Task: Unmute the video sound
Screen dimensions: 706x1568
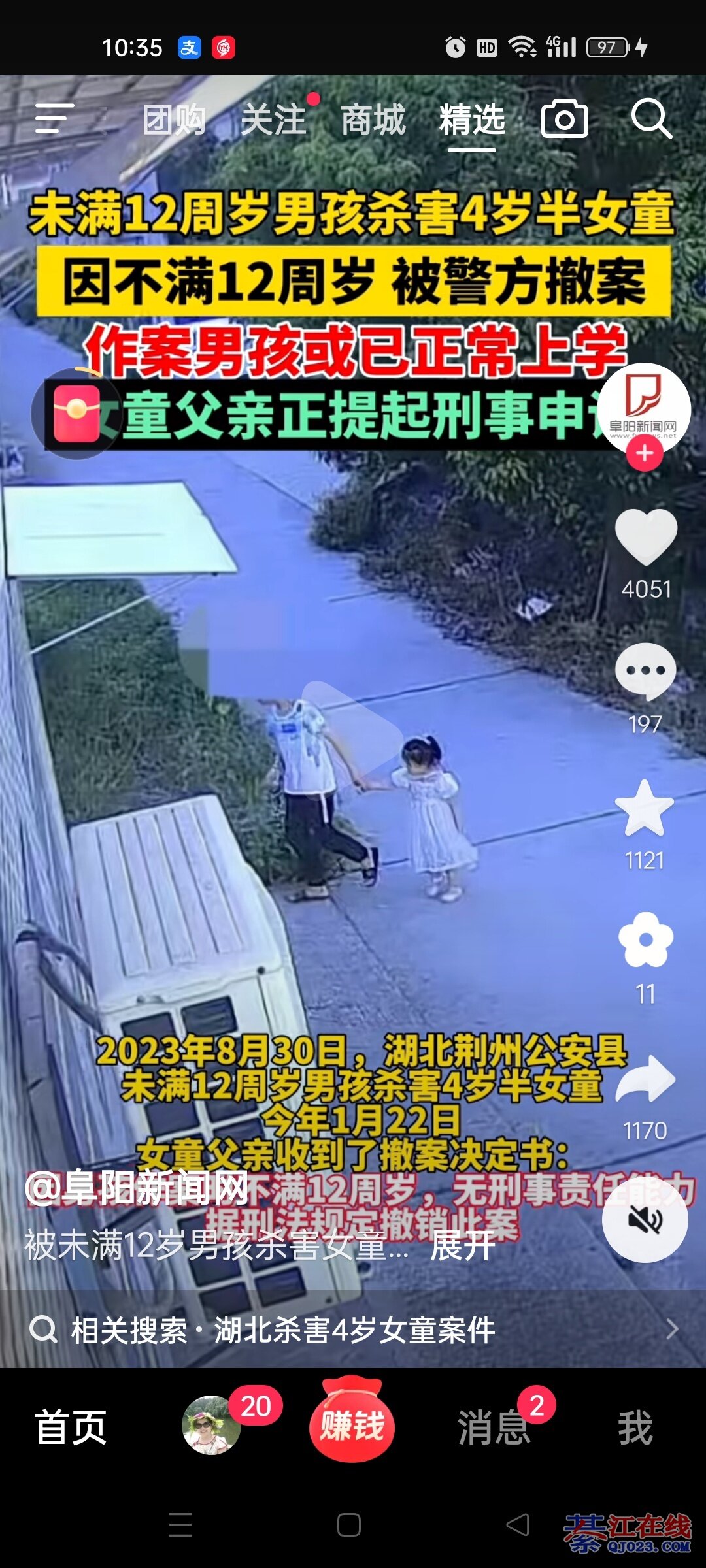Action: (x=645, y=1220)
